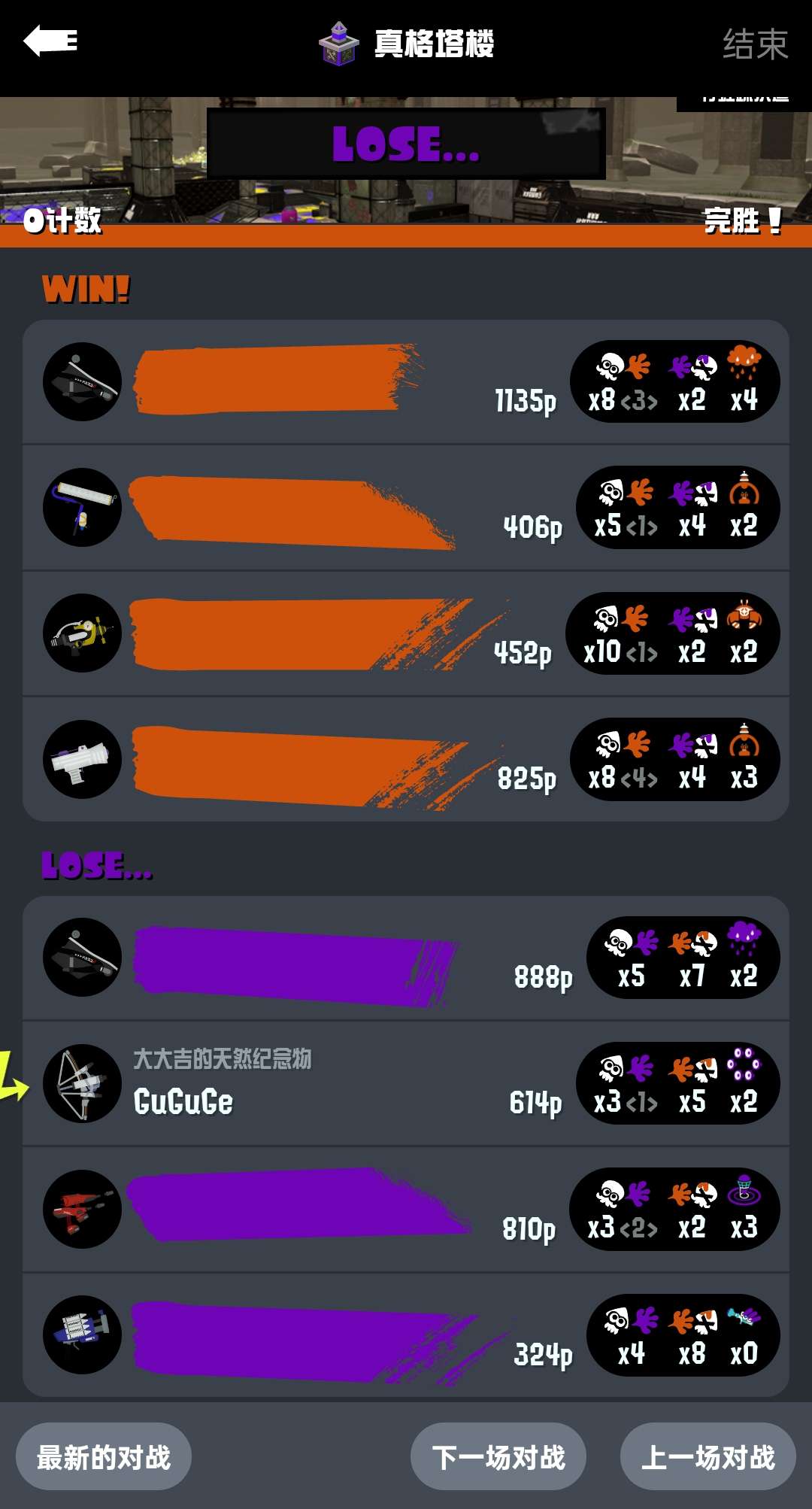Open the winning player row with 1135p
The height and width of the screenshot is (1509, 812).
pos(406,382)
